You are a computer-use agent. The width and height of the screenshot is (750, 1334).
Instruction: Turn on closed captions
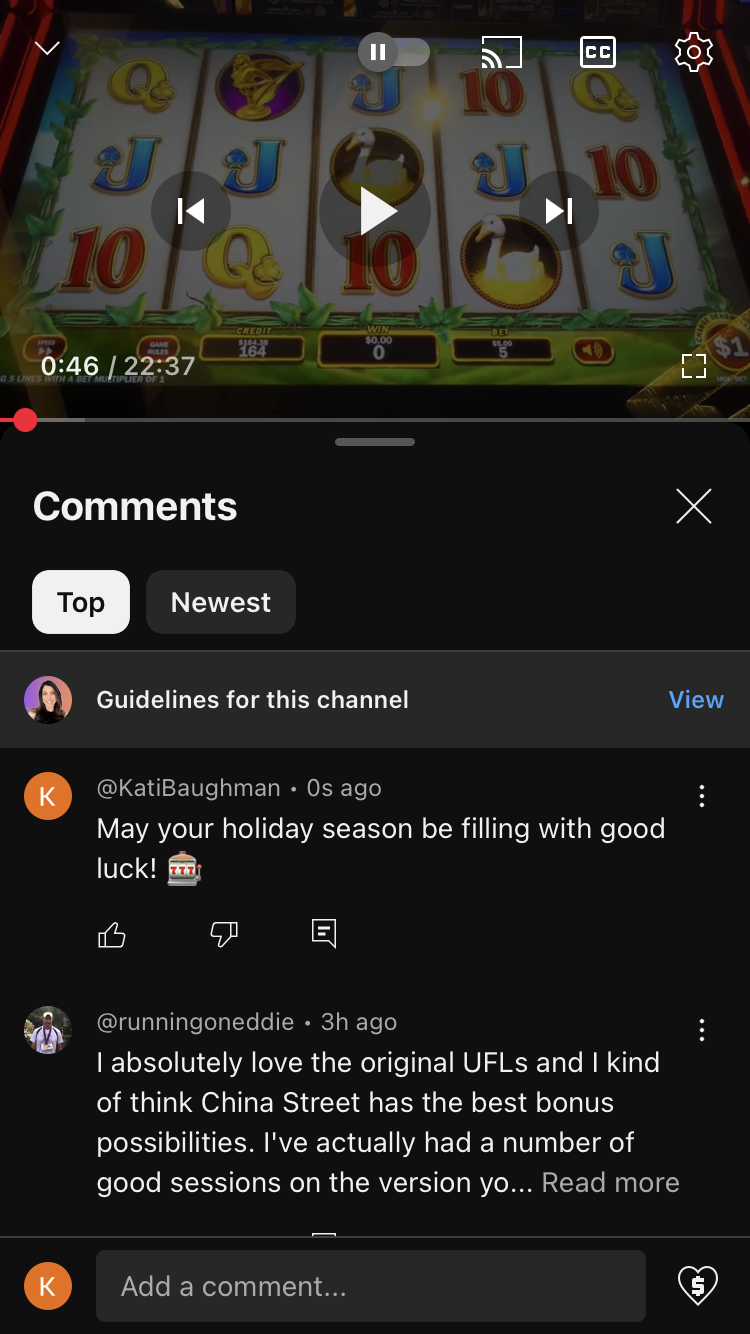click(x=597, y=52)
